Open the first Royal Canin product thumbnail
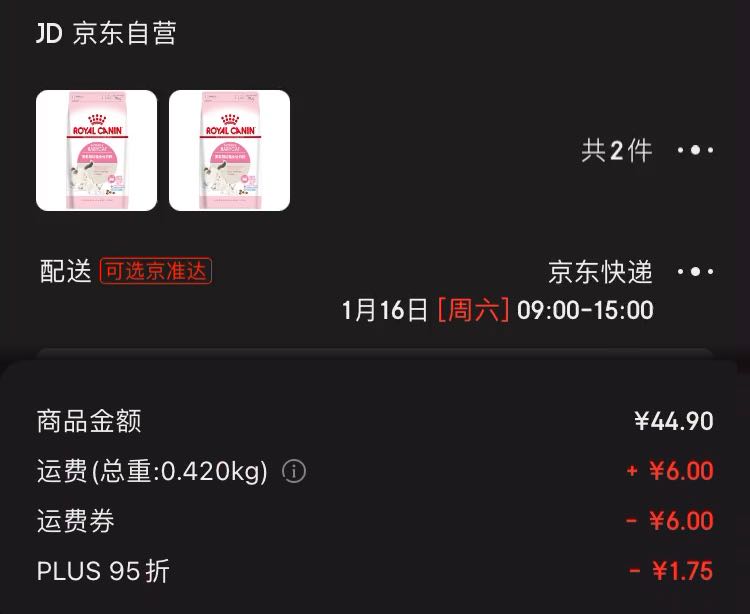The height and width of the screenshot is (614, 750). tap(97, 150)
